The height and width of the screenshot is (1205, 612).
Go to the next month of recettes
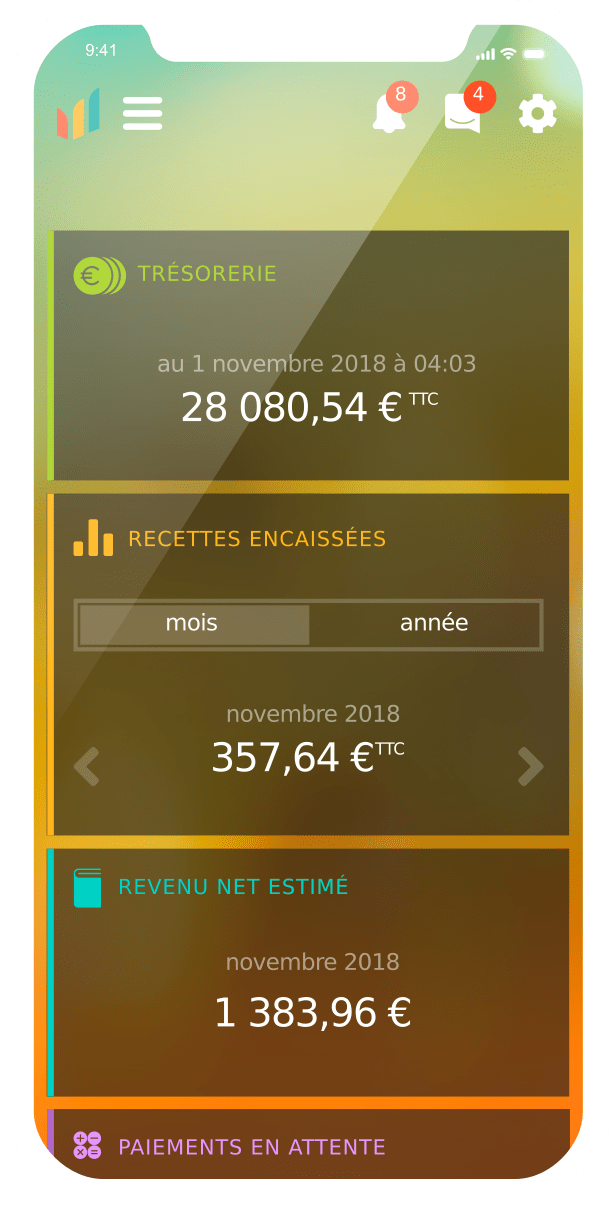click(x=530, y=766)
